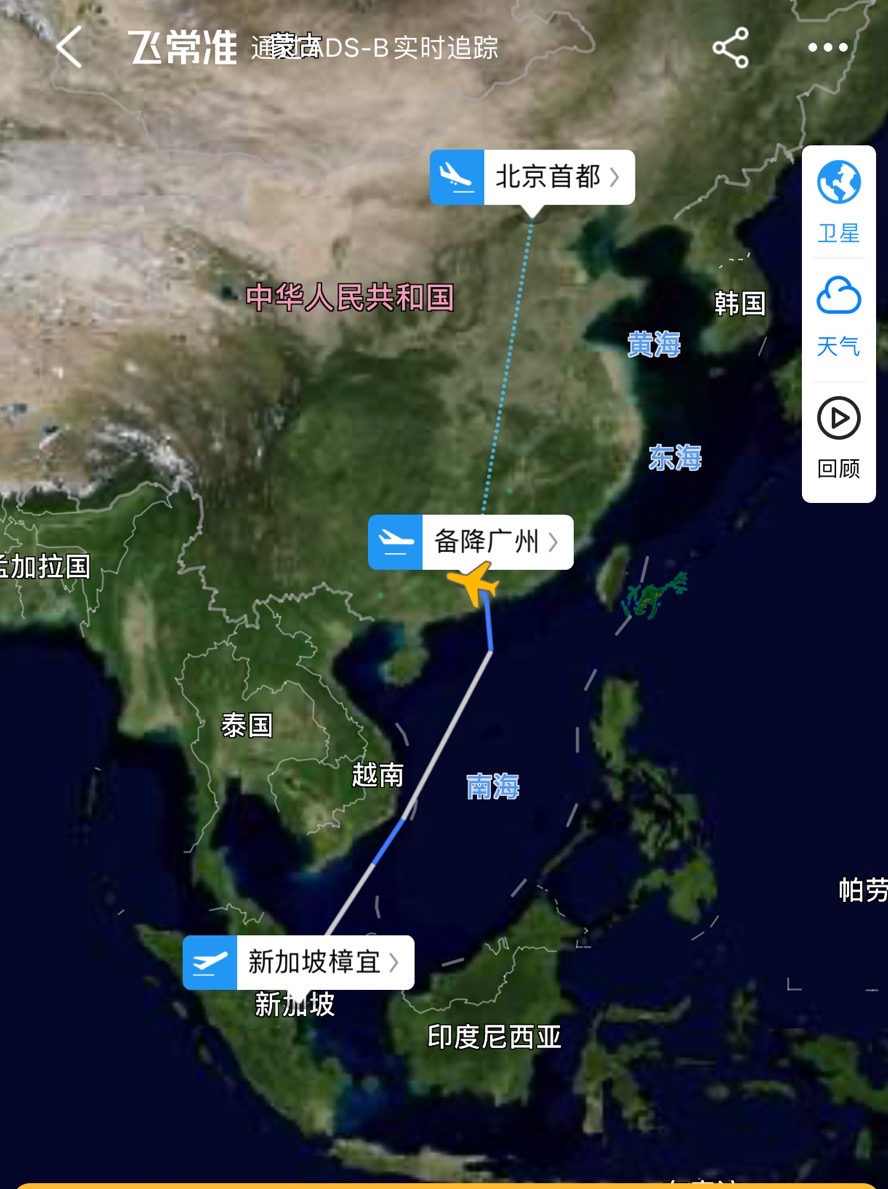Viewport: 888px width, 1189px height.
Task: Tap the yellow notification bar at the bottom
Action: click(x=444, y=1183)
